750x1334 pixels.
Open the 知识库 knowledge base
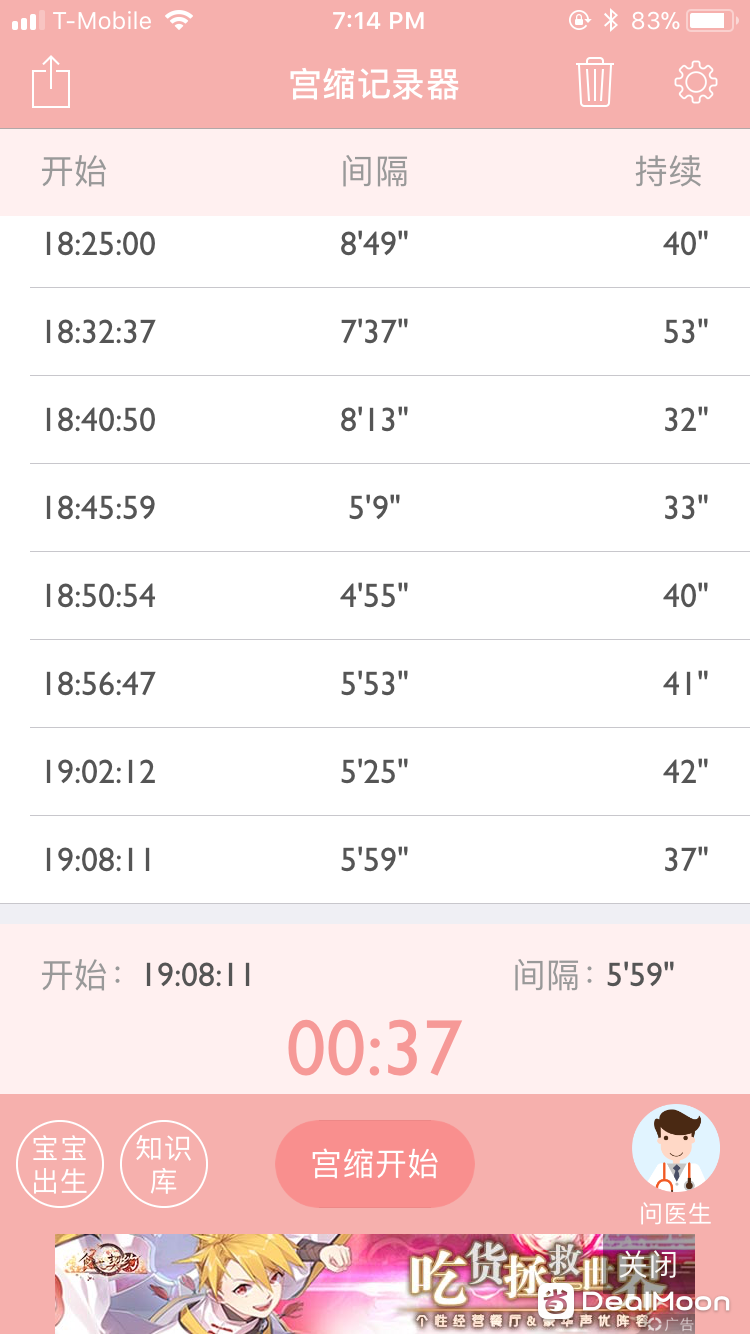pos(164,1164)
